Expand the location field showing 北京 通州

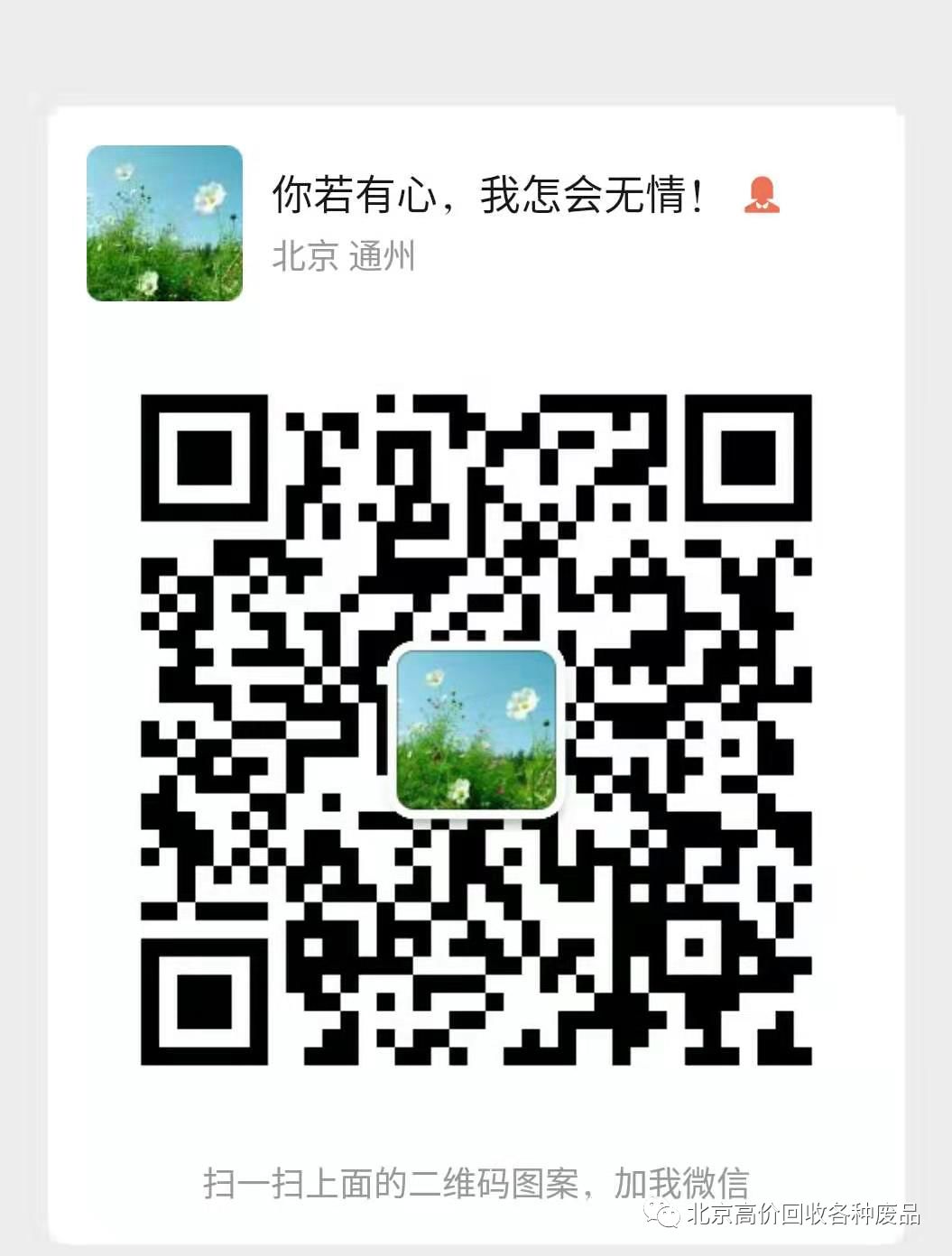344,258
